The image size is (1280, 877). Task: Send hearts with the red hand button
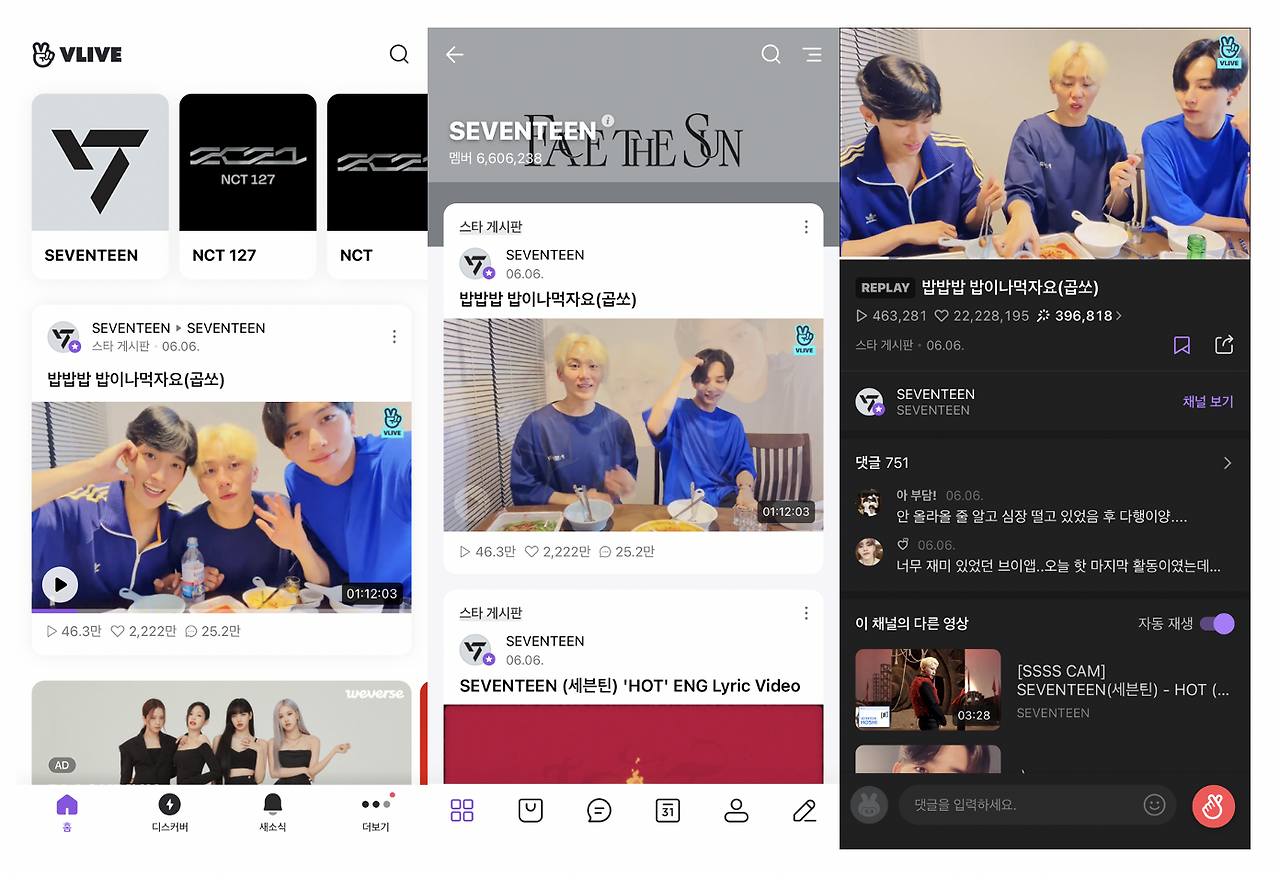coord(1213,805)
